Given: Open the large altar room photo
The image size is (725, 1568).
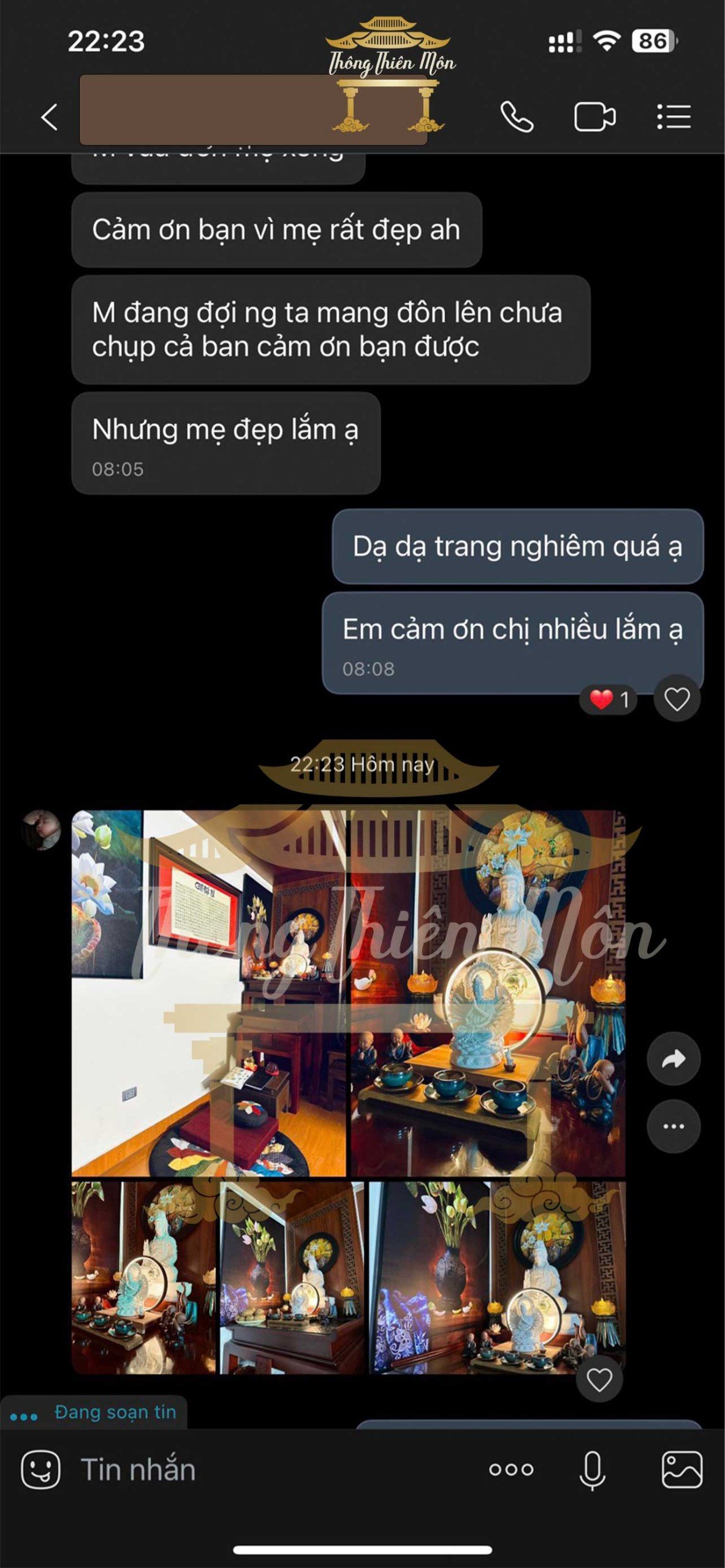Looking at the screenshot, I should point(208,992).
